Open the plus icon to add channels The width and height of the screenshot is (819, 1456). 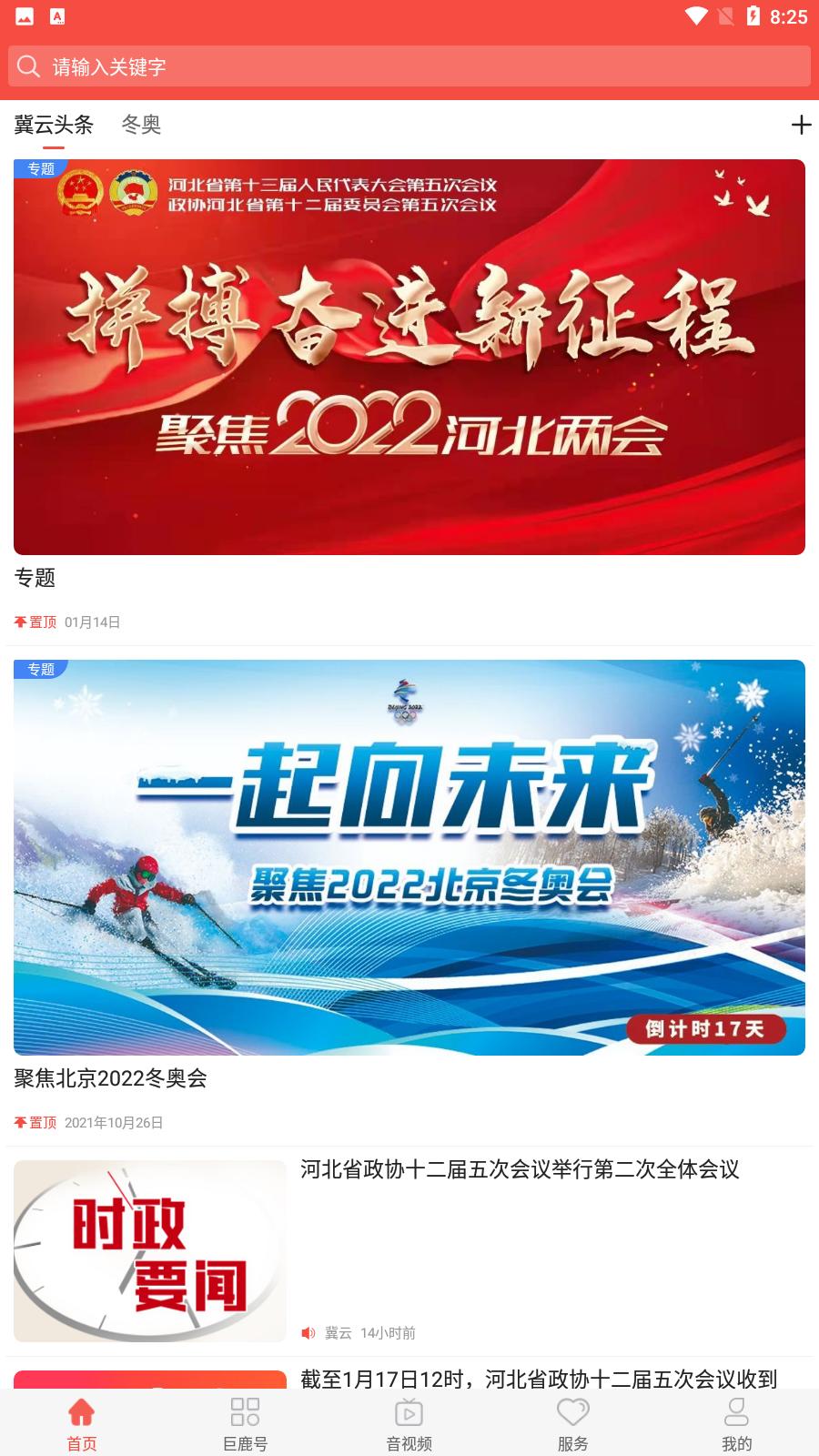[x=801, y=125]
